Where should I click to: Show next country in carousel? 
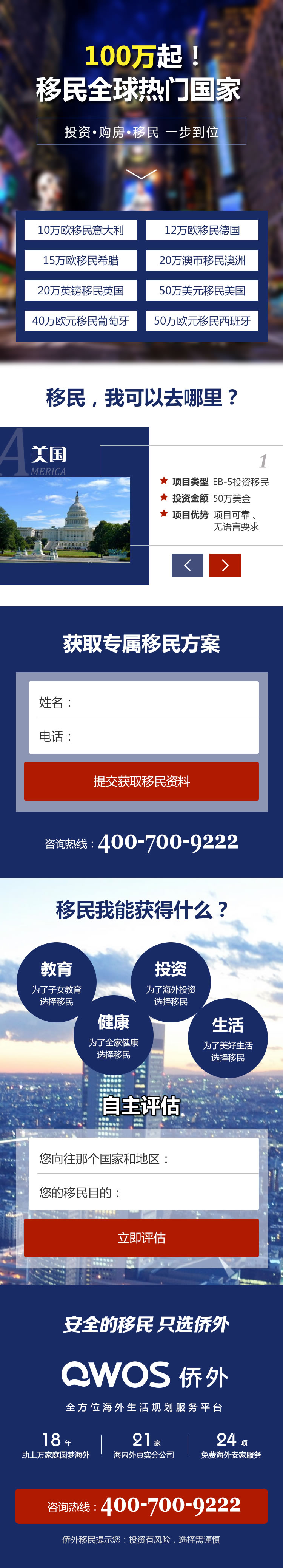tap(225, 566)
